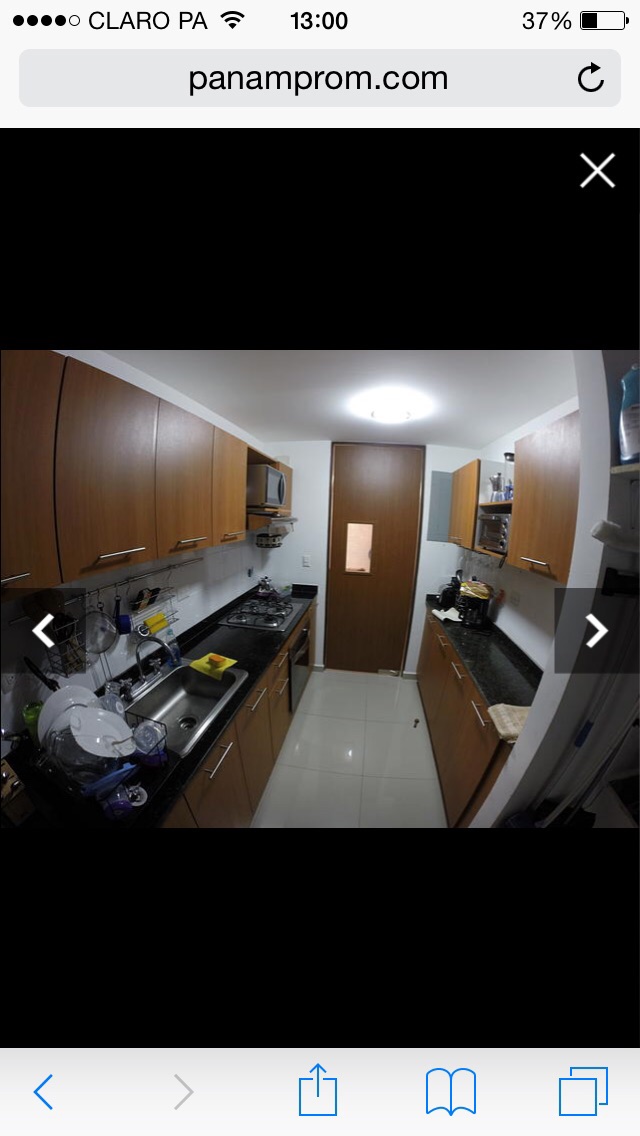640x1136 pixels.
Task: Reload the page
Action: pos(591,78)
